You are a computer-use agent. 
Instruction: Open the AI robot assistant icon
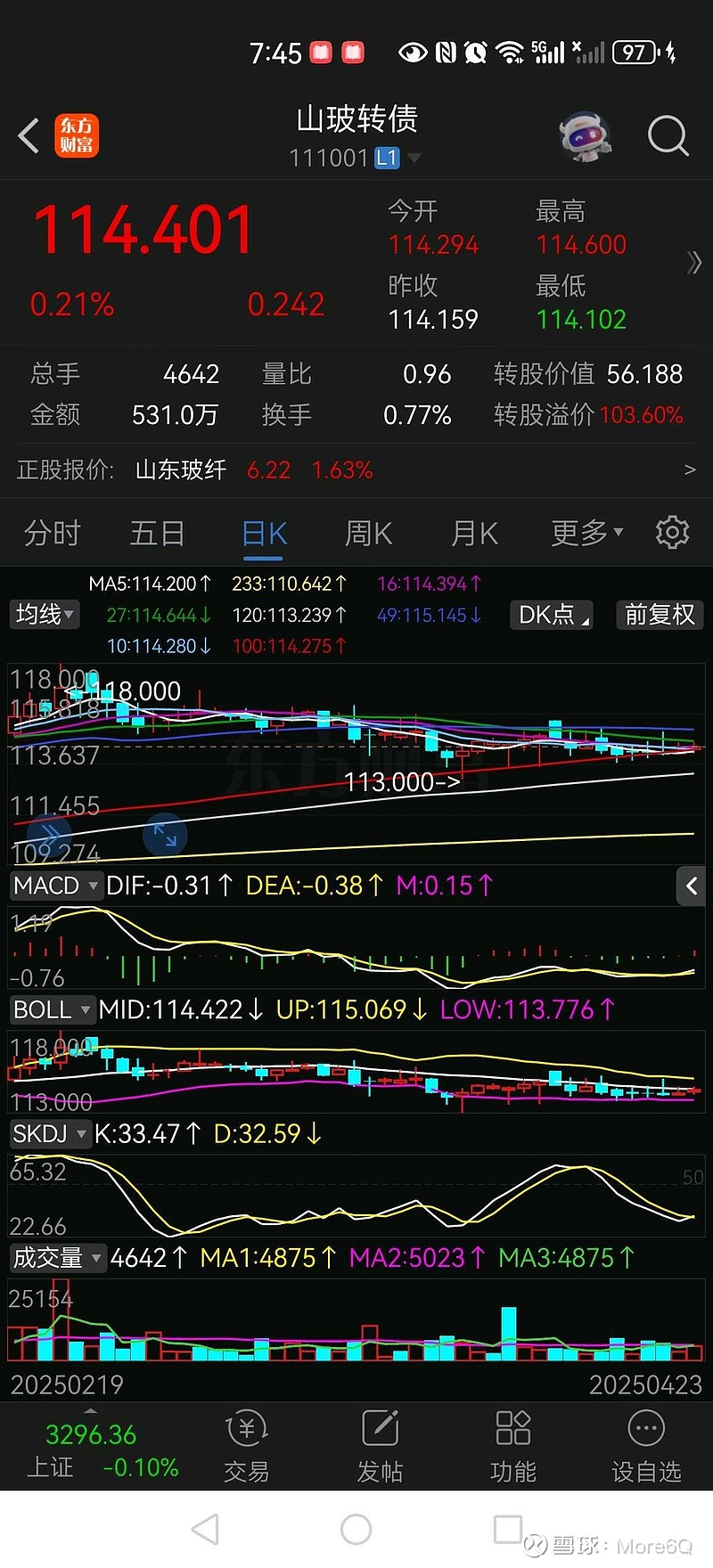tap(584, 134)
